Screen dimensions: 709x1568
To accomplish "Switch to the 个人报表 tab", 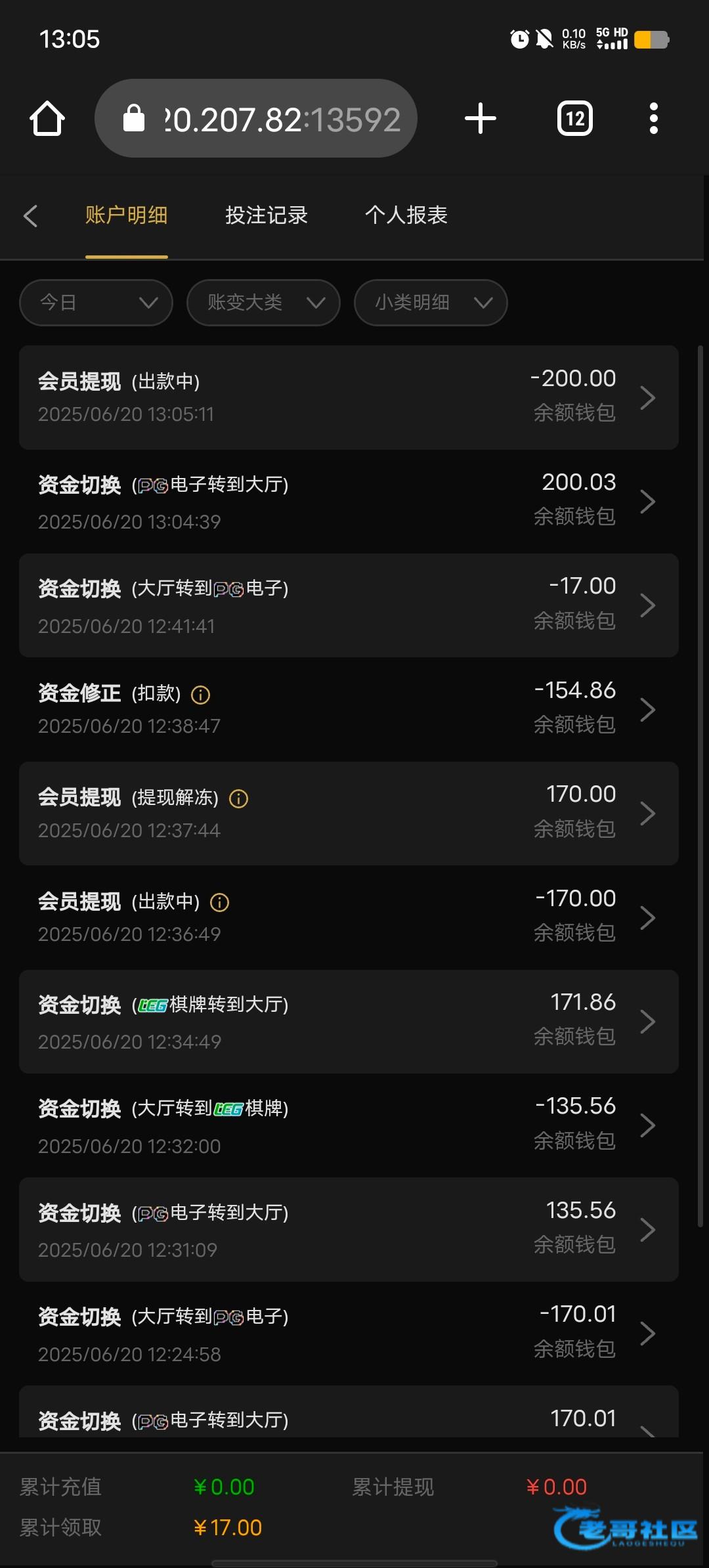I will pyautogui.click(x=406, y=215).
